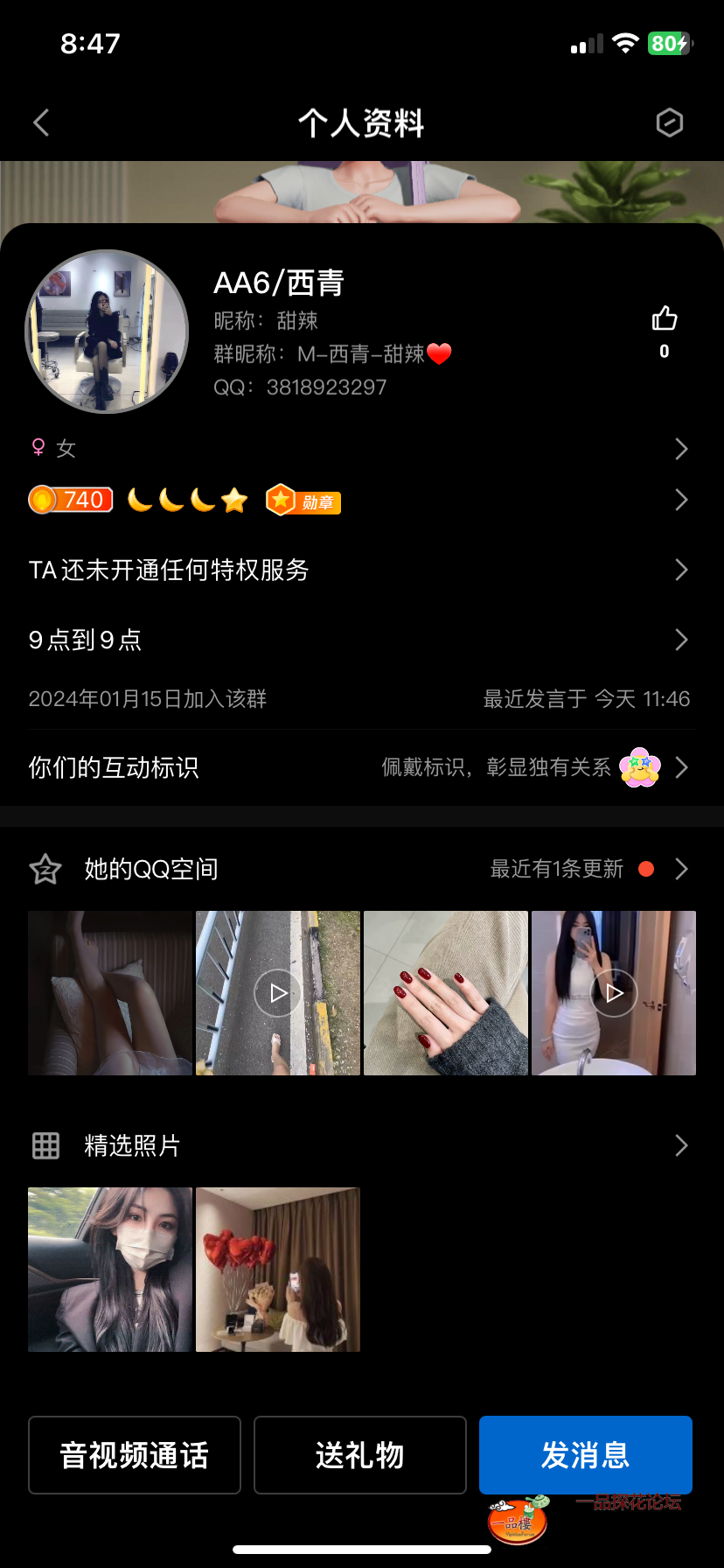Open 你们的互动标识 row
Screen dimensions: 724x1568
pos(359,768)
